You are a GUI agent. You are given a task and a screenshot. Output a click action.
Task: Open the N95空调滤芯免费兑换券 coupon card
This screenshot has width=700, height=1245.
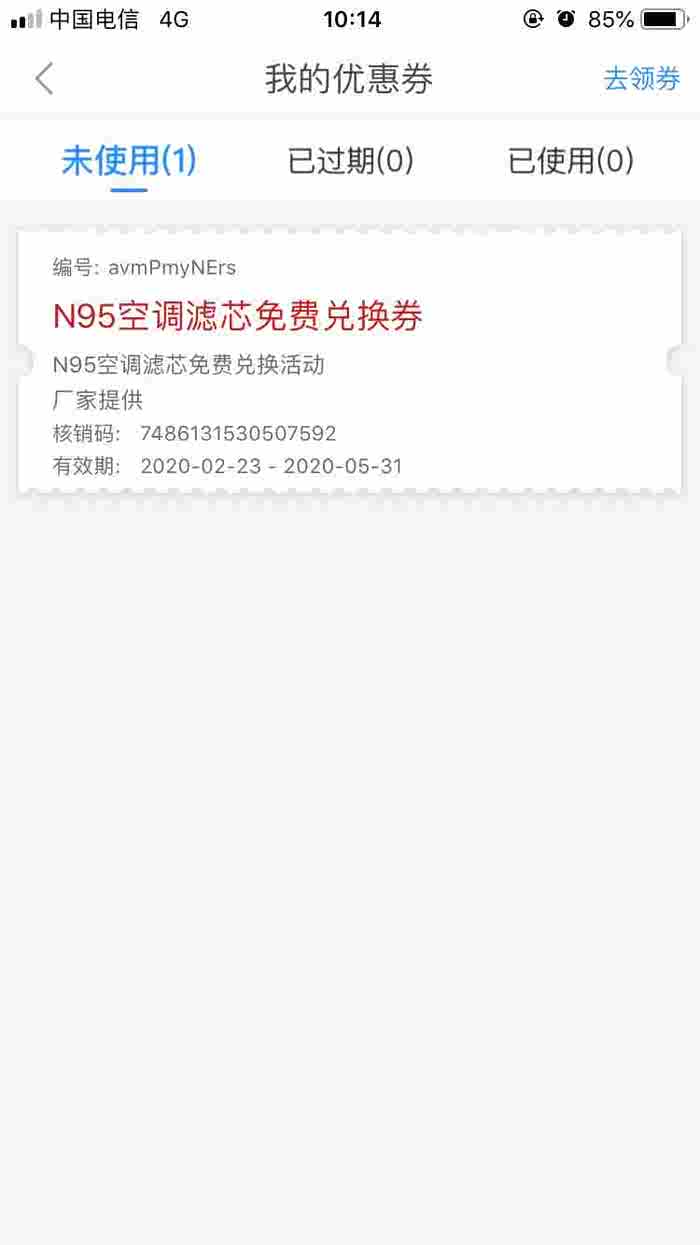350,361
